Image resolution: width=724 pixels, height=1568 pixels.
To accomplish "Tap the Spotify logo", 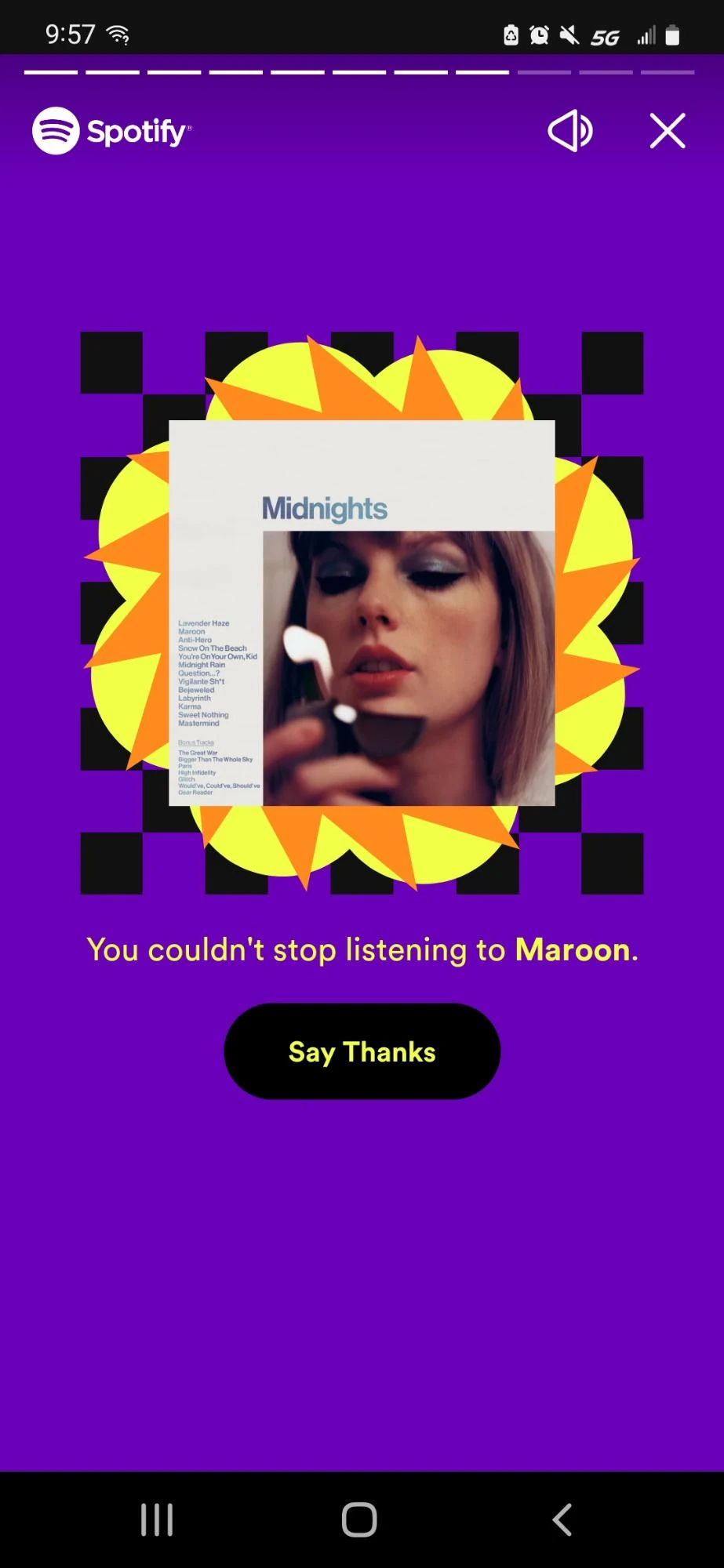I will pos(113,132).
